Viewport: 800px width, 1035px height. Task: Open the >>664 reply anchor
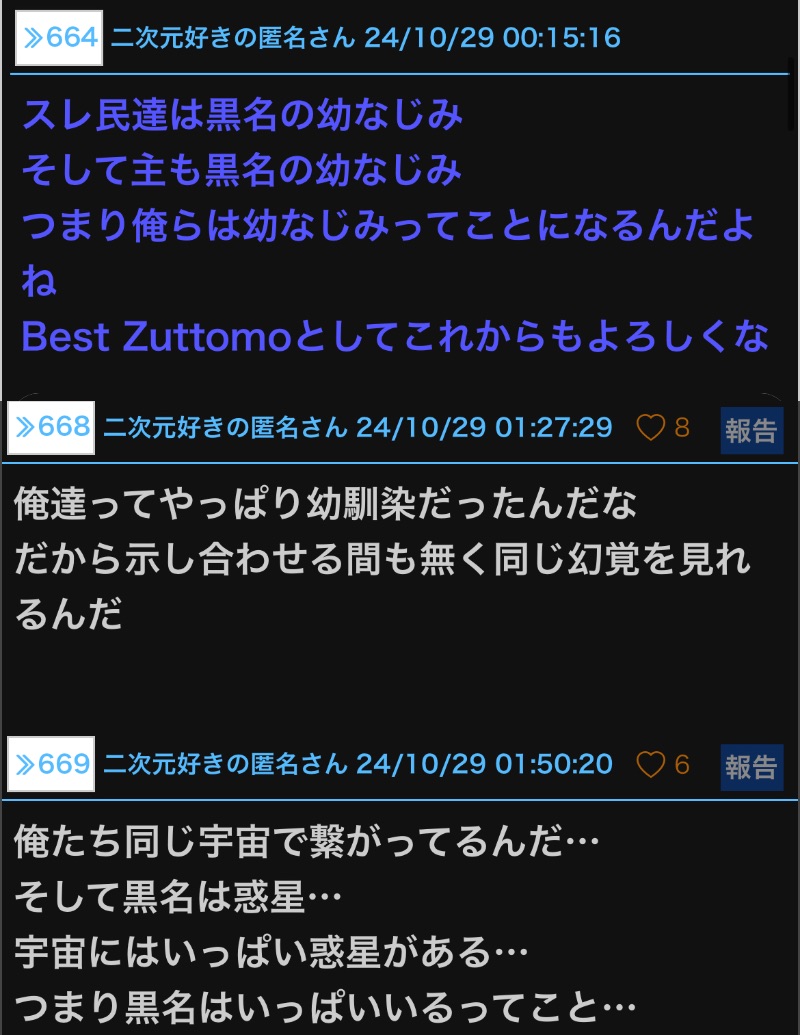[x=59, y=38]
